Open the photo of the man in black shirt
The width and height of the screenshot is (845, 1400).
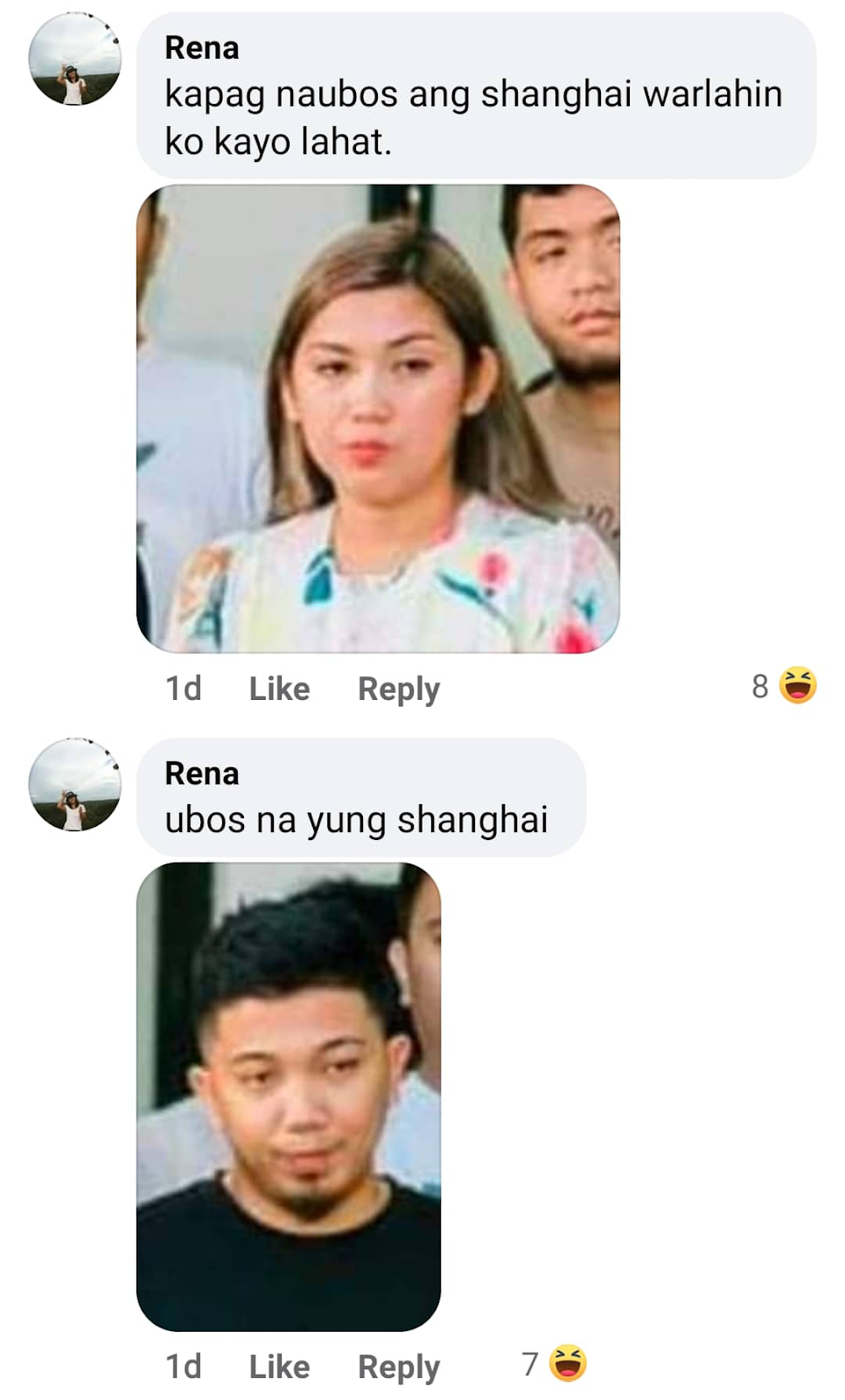click(x=289, y=1096)
